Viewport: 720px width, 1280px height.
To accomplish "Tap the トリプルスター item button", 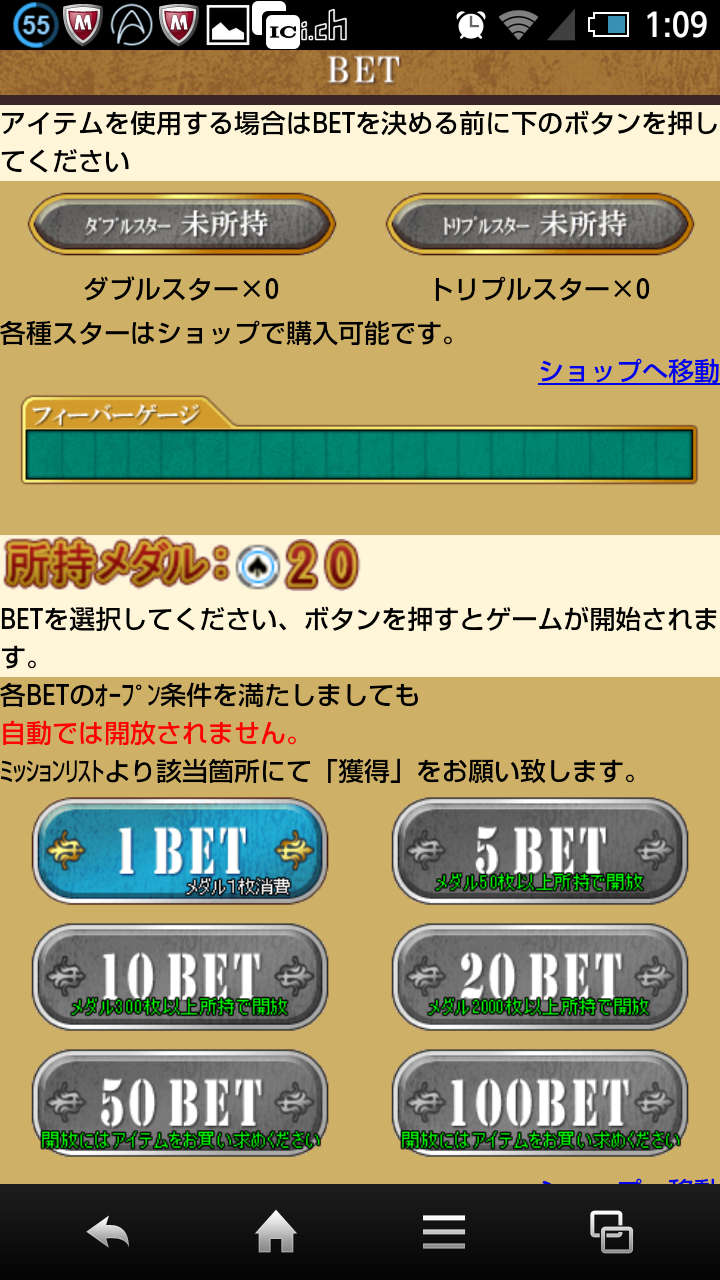I will [x=540, y=224].
